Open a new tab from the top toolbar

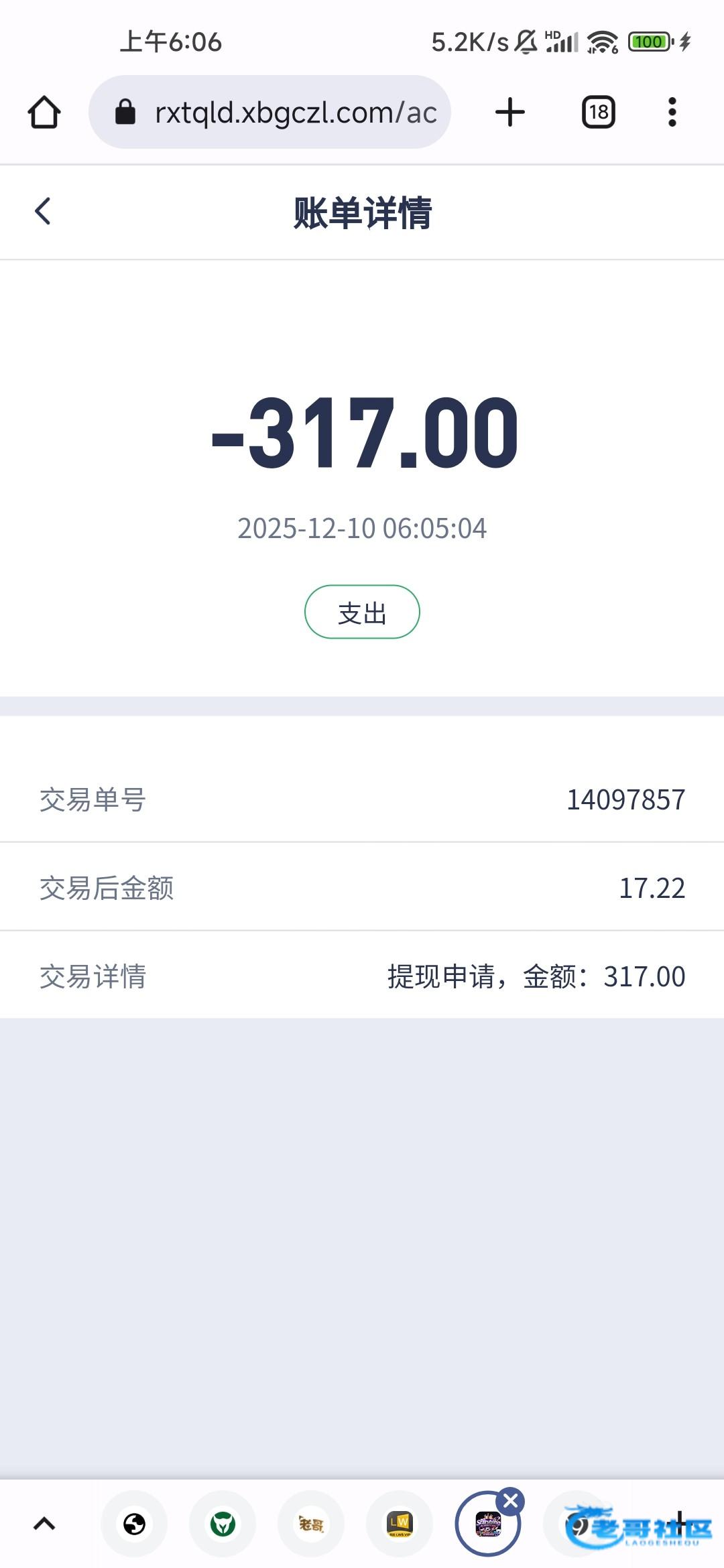(509, 112)
